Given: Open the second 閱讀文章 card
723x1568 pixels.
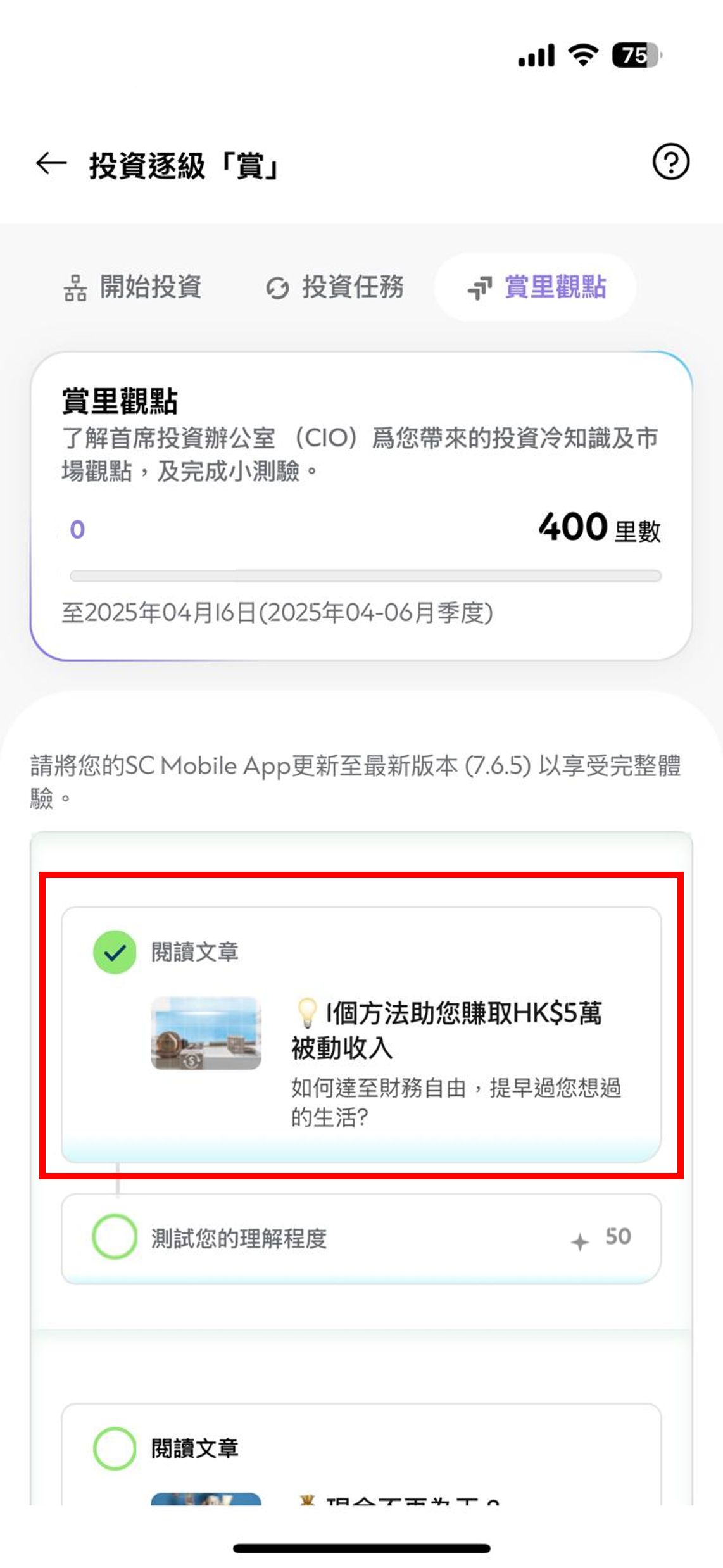Looking at the screenshot, I should tap(361, 1456).
